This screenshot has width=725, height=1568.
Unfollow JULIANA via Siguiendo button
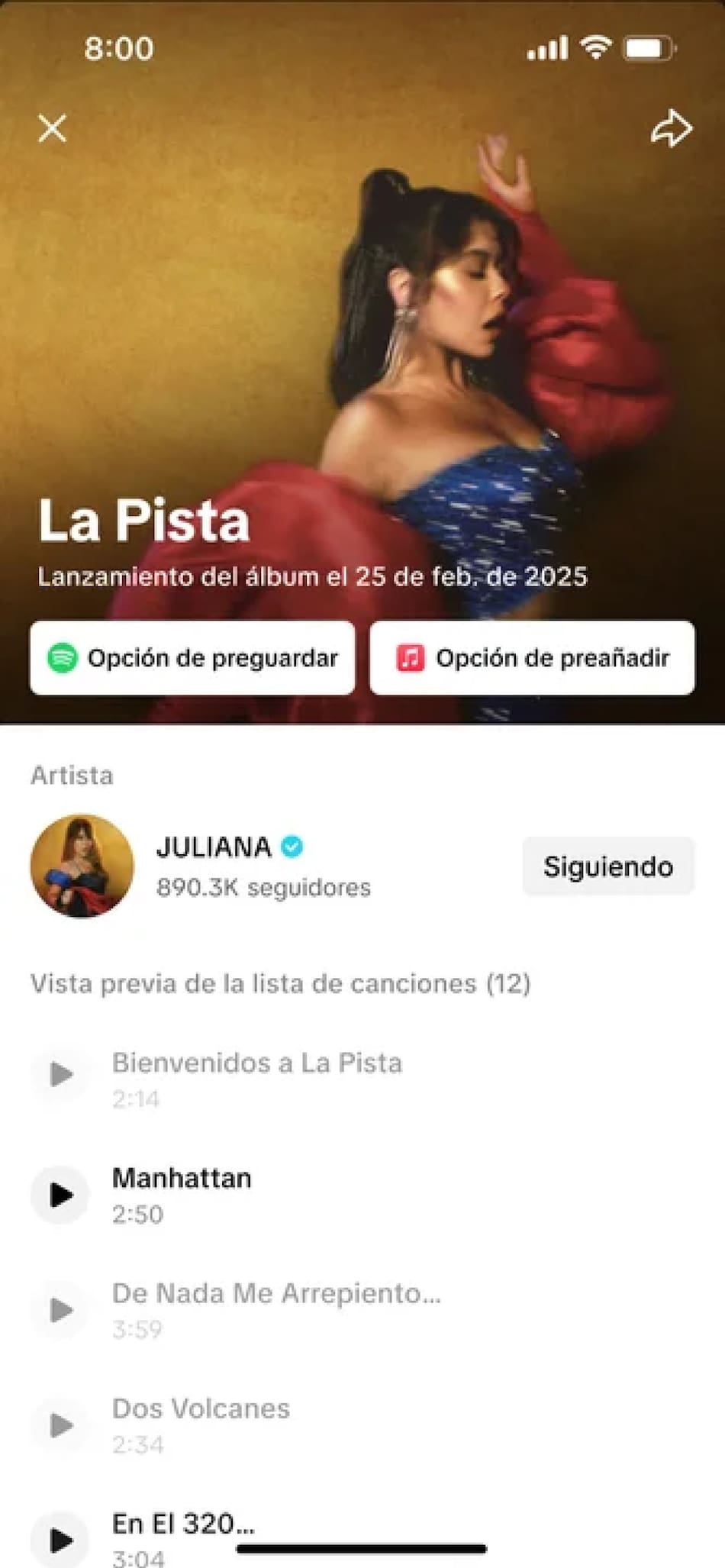click(x=607, y=866)
